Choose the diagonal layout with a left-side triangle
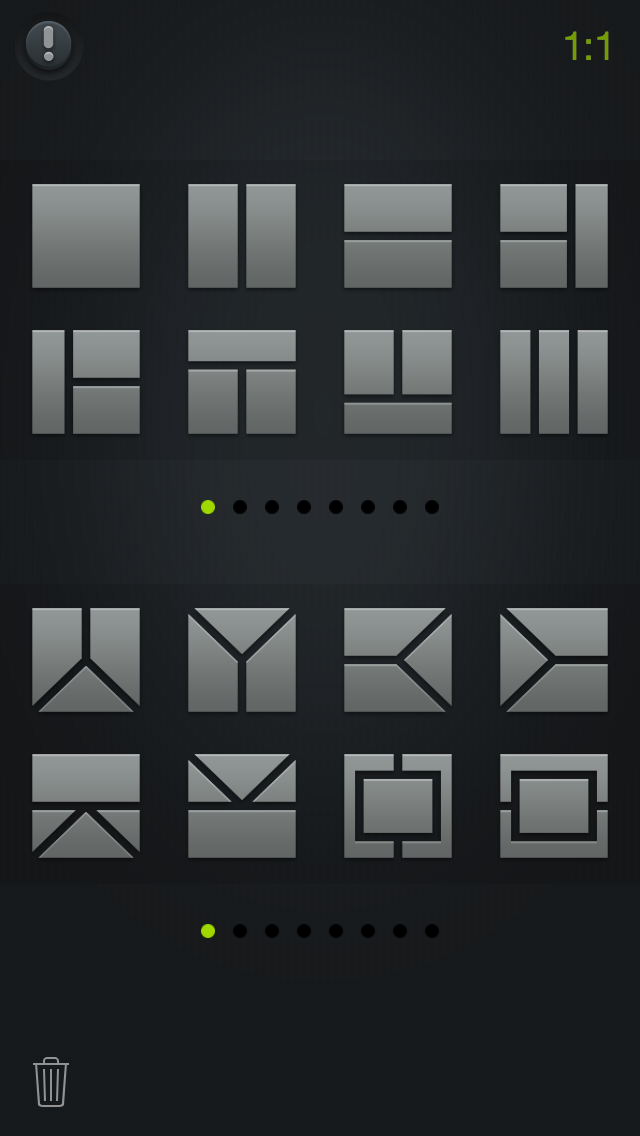The width and height of the screenshot is (640, 1136). tap(554, 660)
